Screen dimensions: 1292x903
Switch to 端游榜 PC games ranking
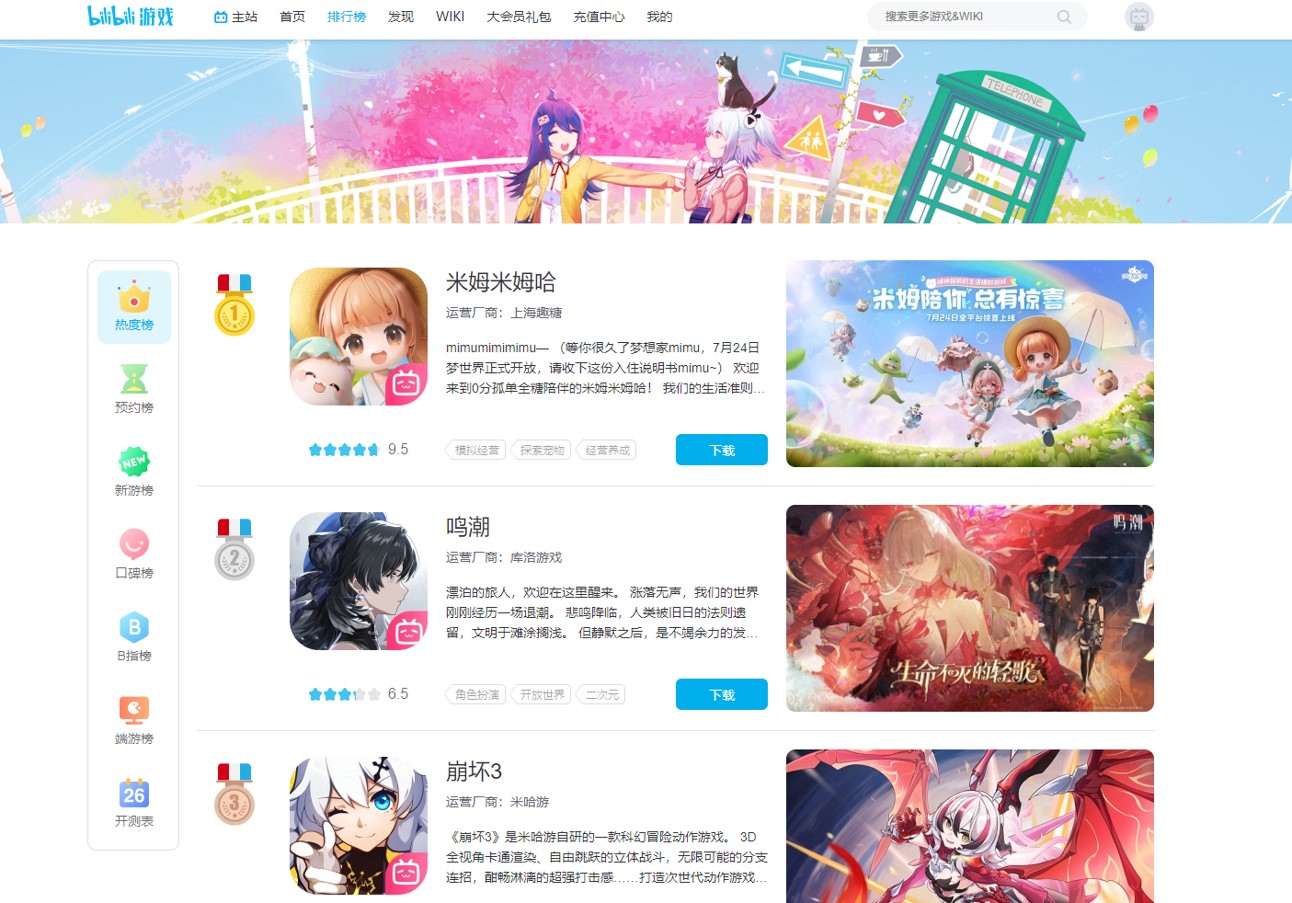coord(134,721)
